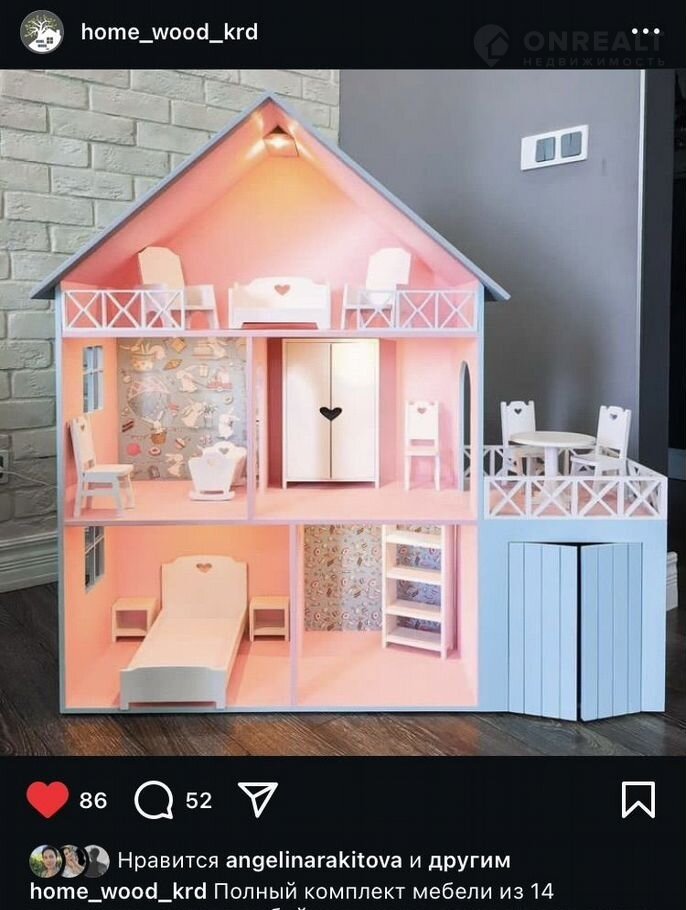This screenshot has height=910, width=686.
Task: Tap the dollhouse photo
Action: point(343,410)
